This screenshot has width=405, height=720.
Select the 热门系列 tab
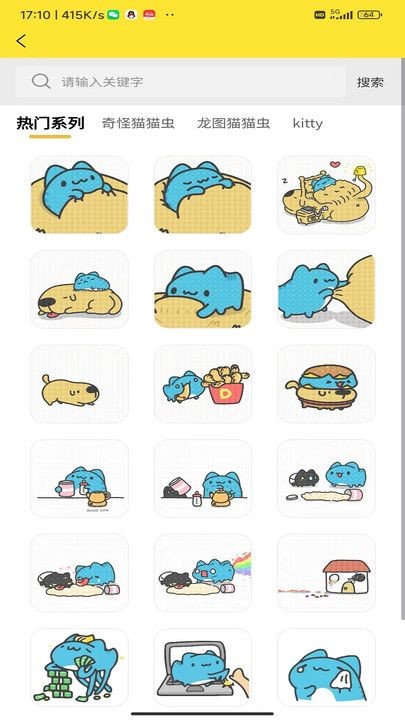click(51, 123)
